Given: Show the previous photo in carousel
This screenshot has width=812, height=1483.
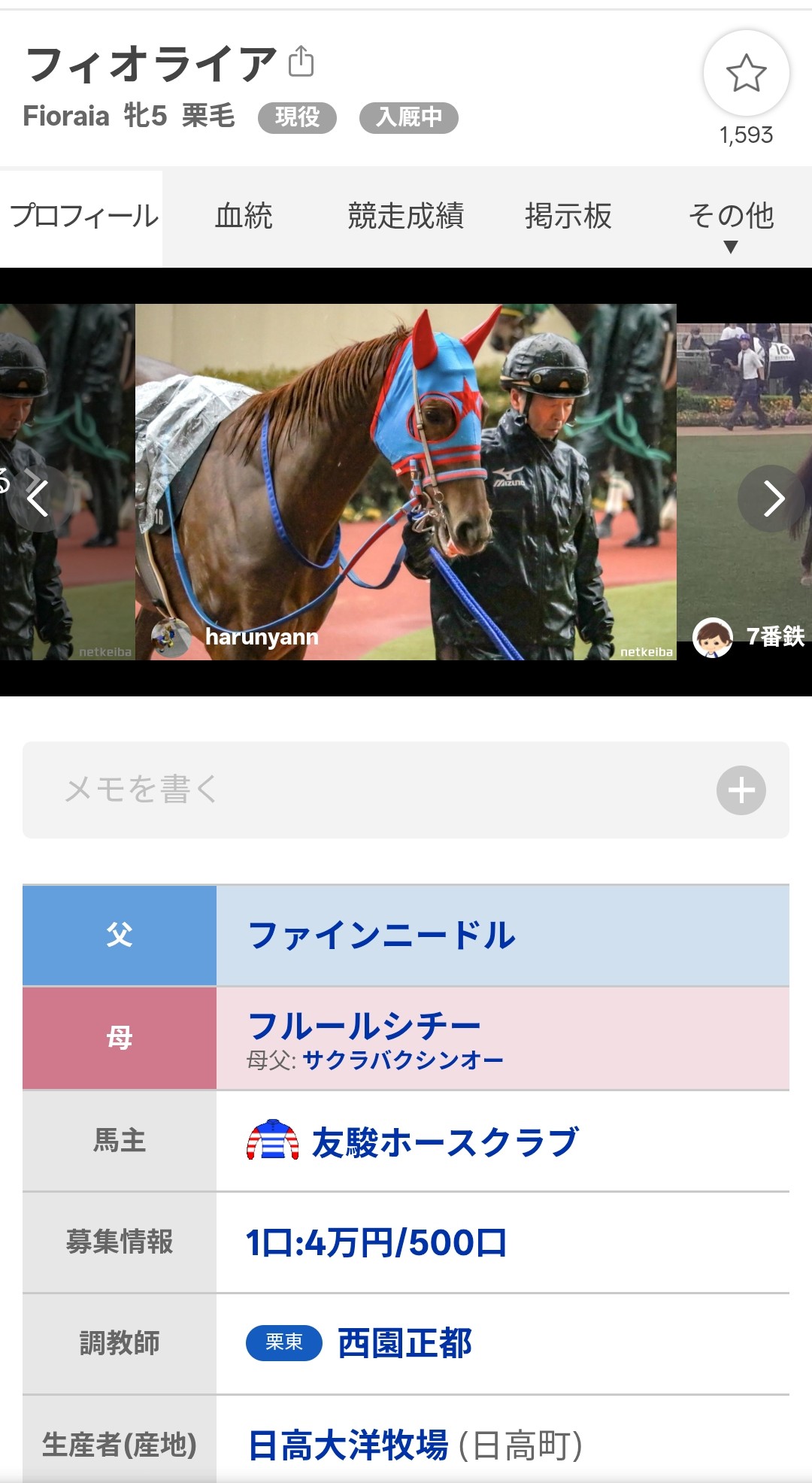Looking at the screenshot, I should [x=38, y=498].
